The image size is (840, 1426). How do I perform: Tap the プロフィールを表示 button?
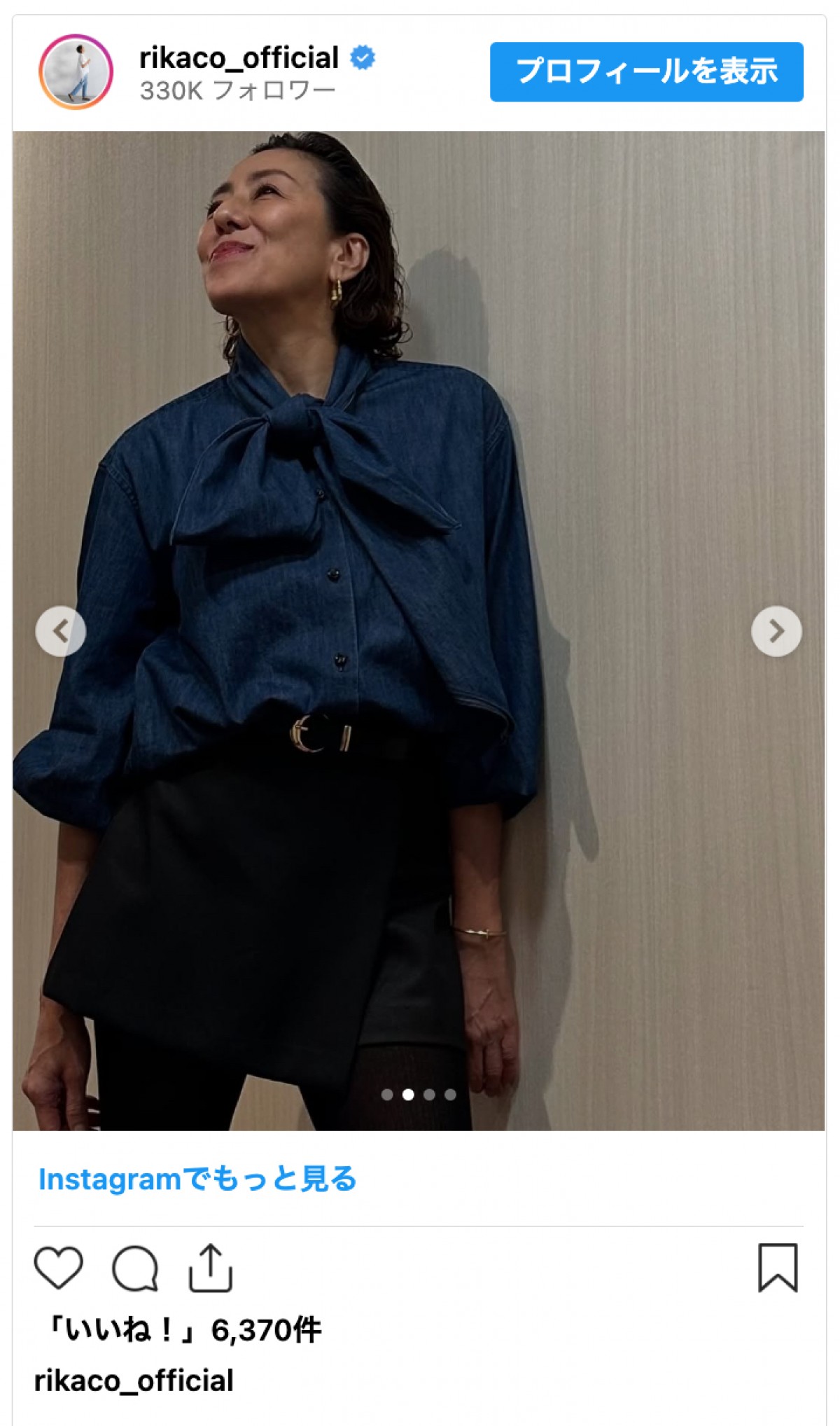[x=646, y=71]
